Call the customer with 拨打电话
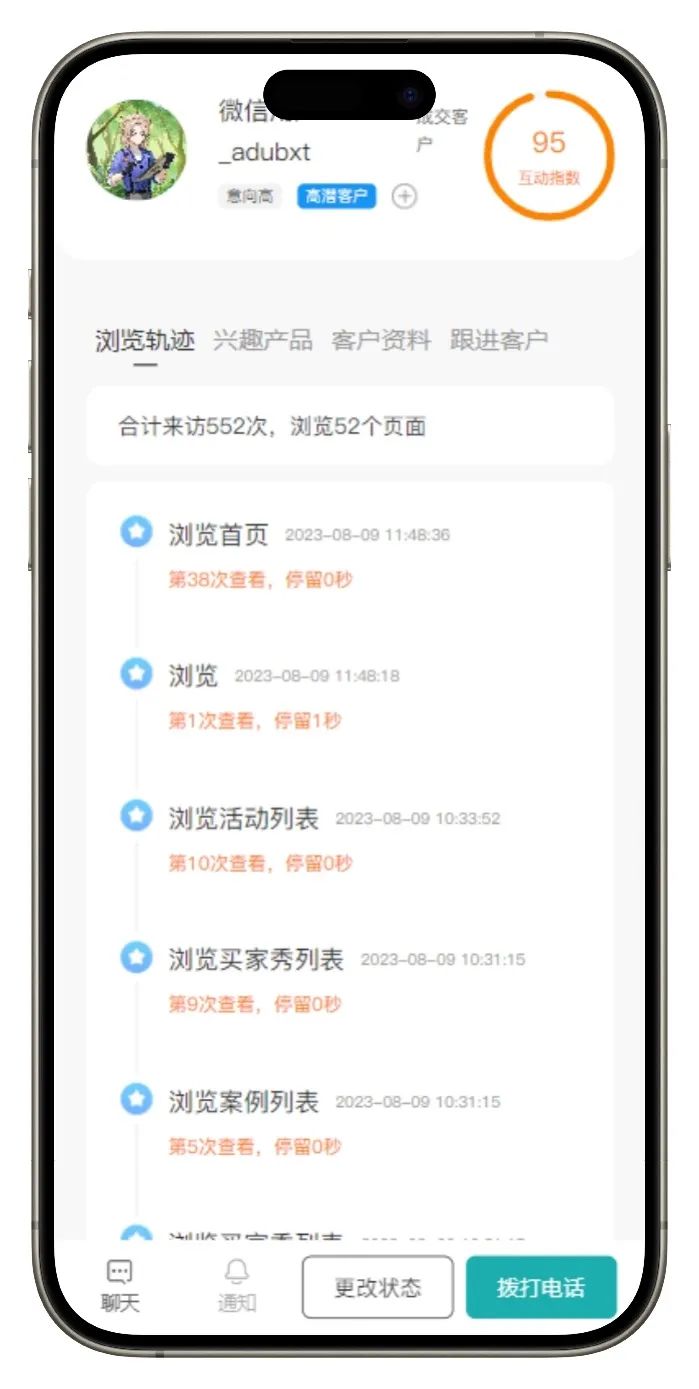The image size is (699, 1389). (x=541, y=1287)
